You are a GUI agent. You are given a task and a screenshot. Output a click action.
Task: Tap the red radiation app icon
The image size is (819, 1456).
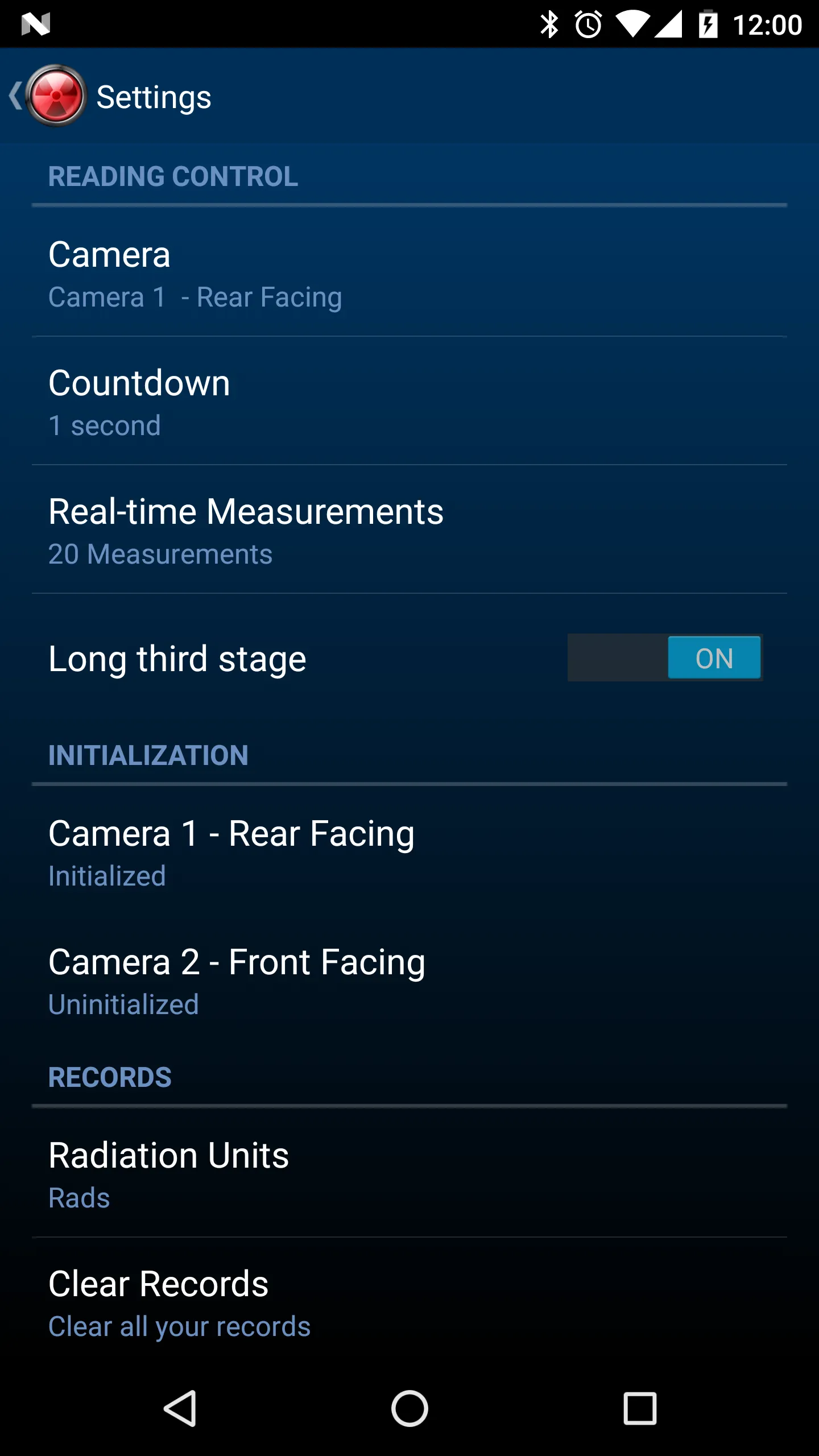coord(56,96)
